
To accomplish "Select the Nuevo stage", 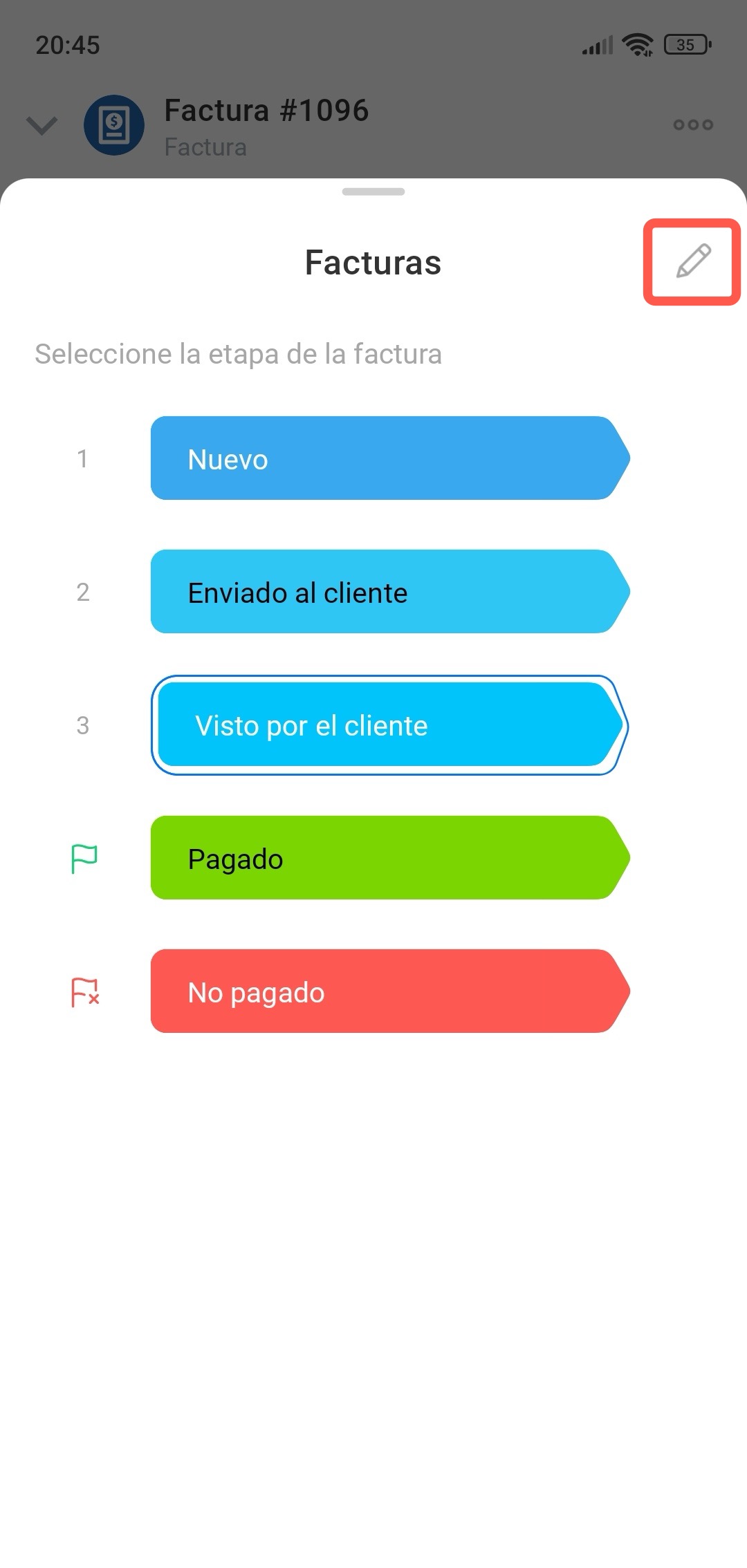I will pos(389,458).
